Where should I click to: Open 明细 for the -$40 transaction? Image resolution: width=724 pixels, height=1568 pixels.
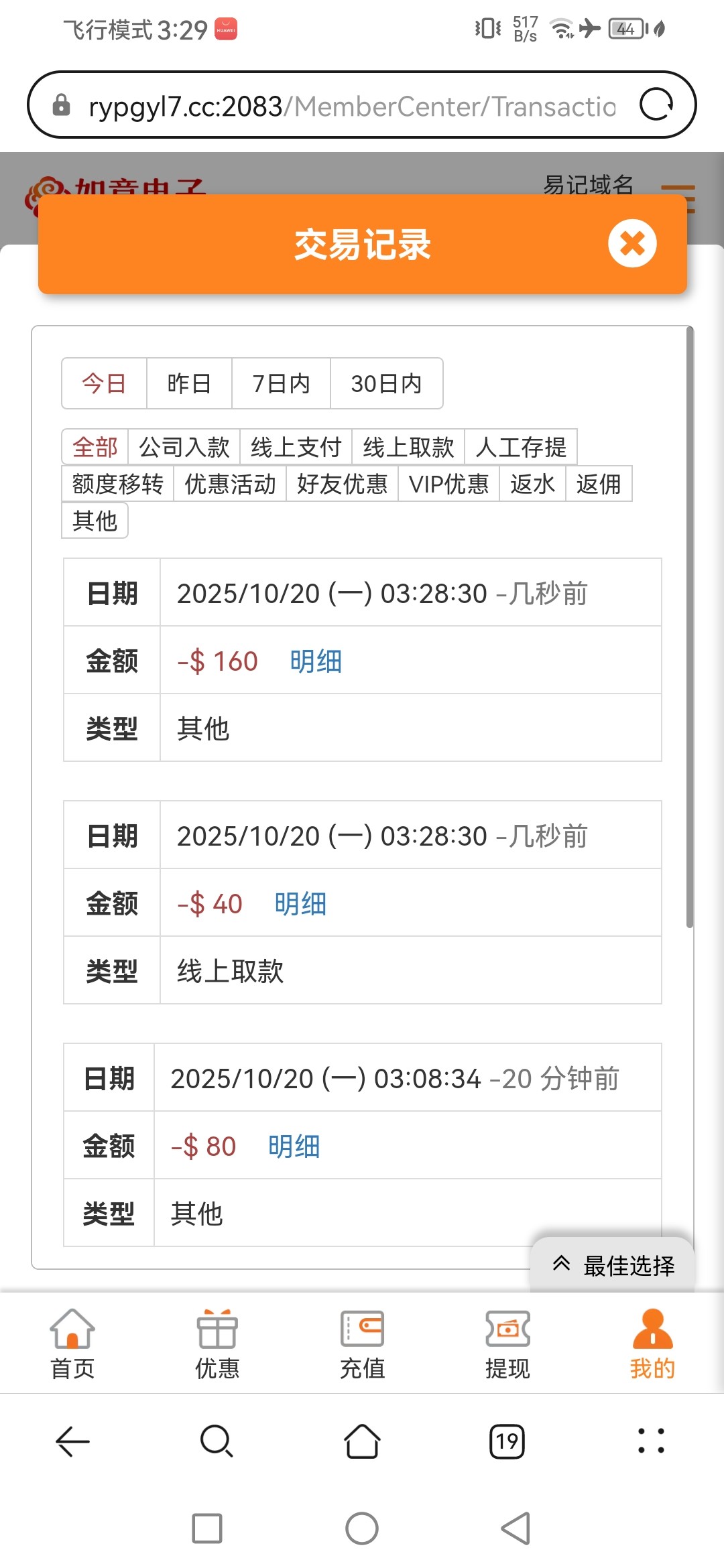[300, 904]
